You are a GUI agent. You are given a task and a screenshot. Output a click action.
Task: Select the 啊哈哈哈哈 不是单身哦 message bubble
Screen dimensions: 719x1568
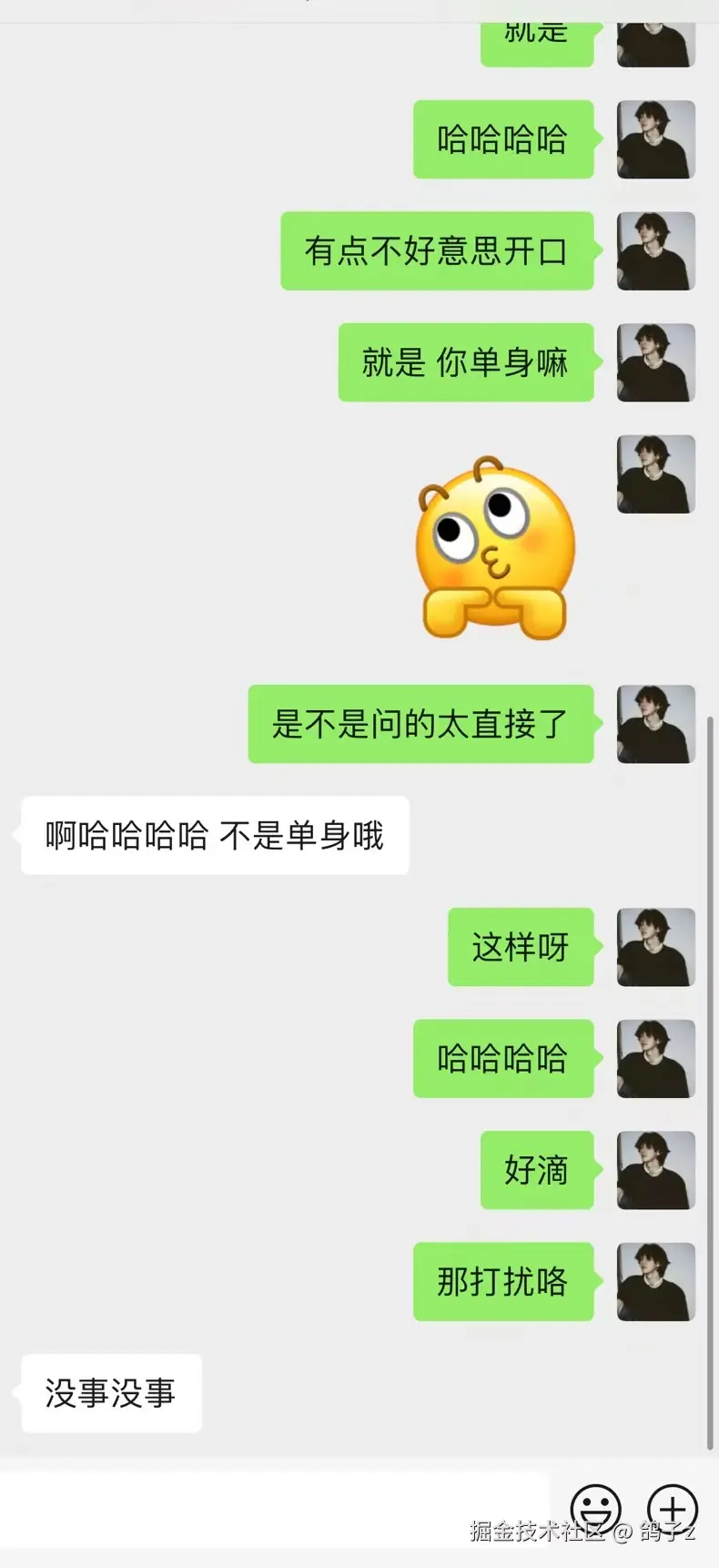click(x=214, y=836)
